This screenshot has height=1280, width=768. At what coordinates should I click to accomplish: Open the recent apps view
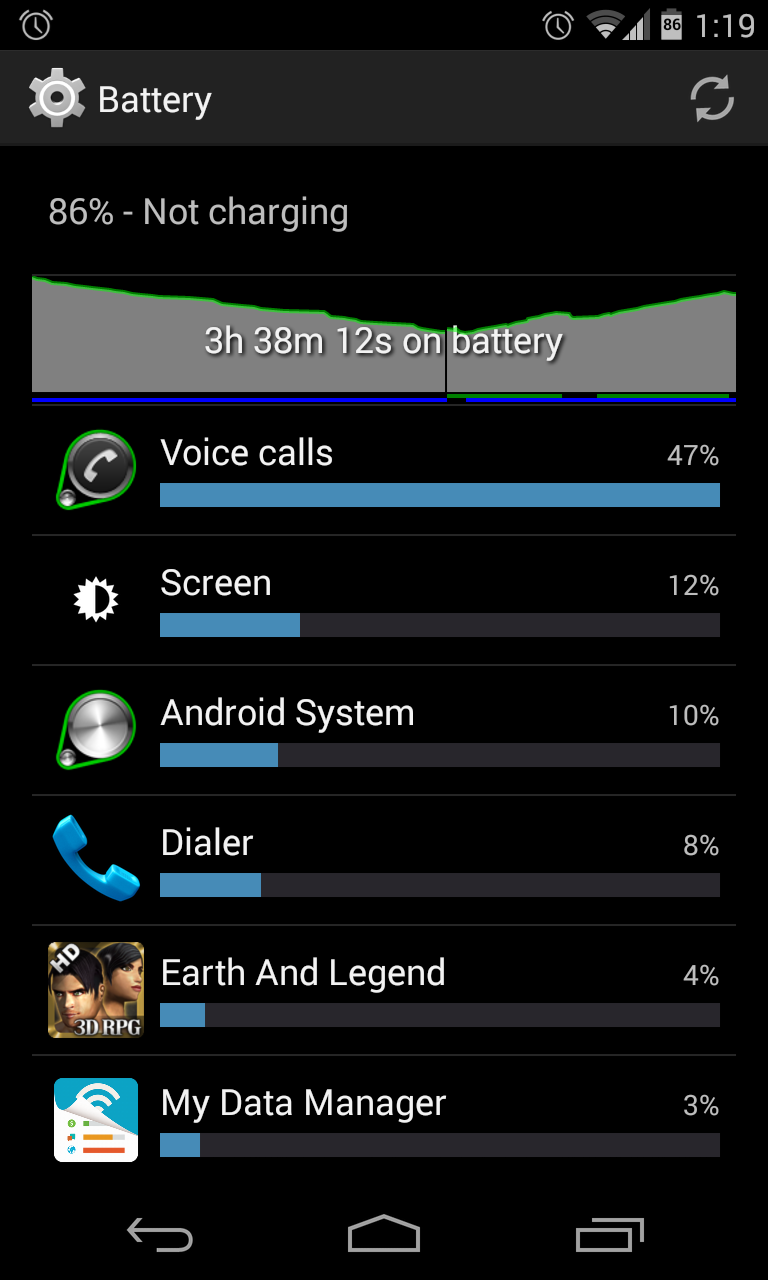610,1236
